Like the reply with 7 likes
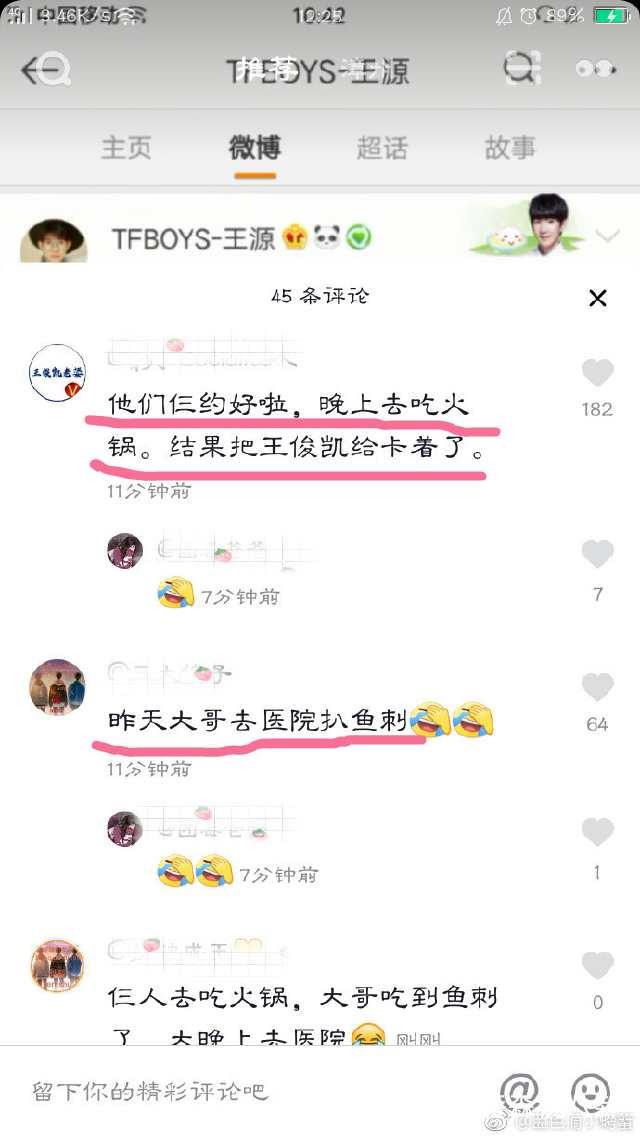640x1138 pixels. tap(597, 555)
